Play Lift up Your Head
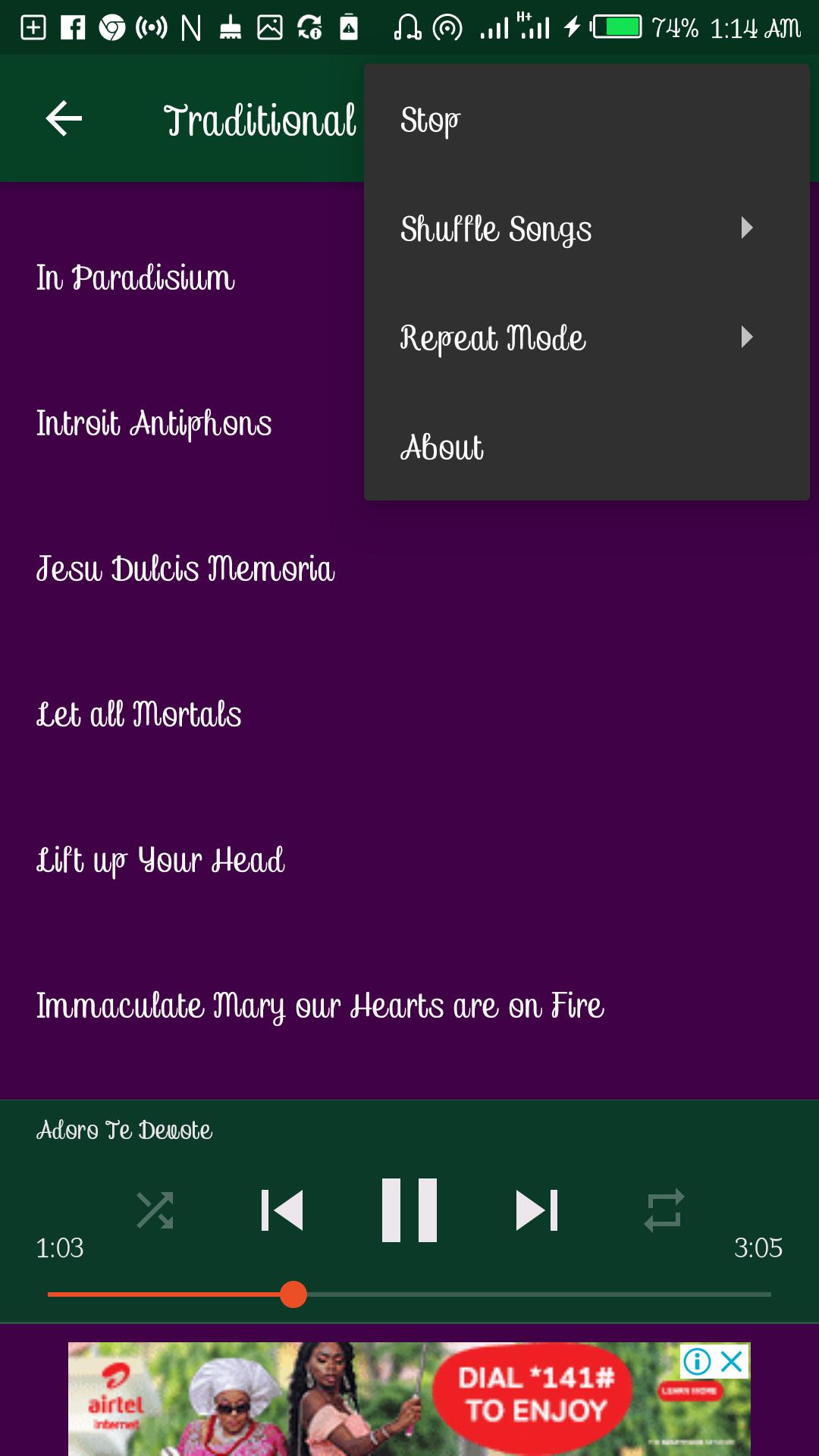 pyautogui.click(x=161, y=861)
